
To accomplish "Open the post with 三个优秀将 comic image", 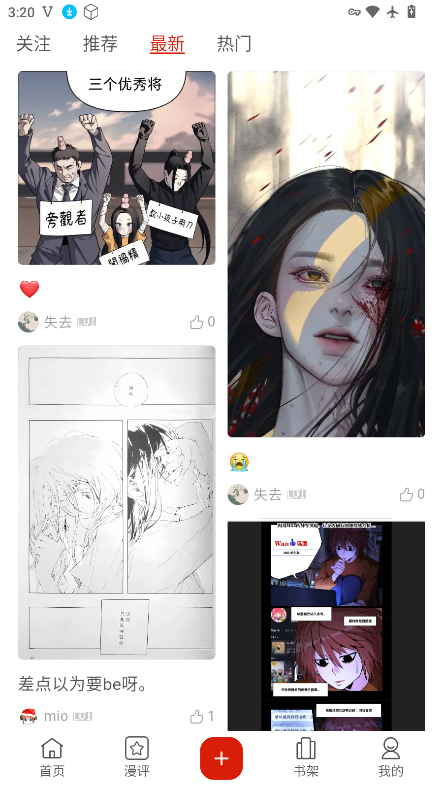I will (x=117, y=168).
